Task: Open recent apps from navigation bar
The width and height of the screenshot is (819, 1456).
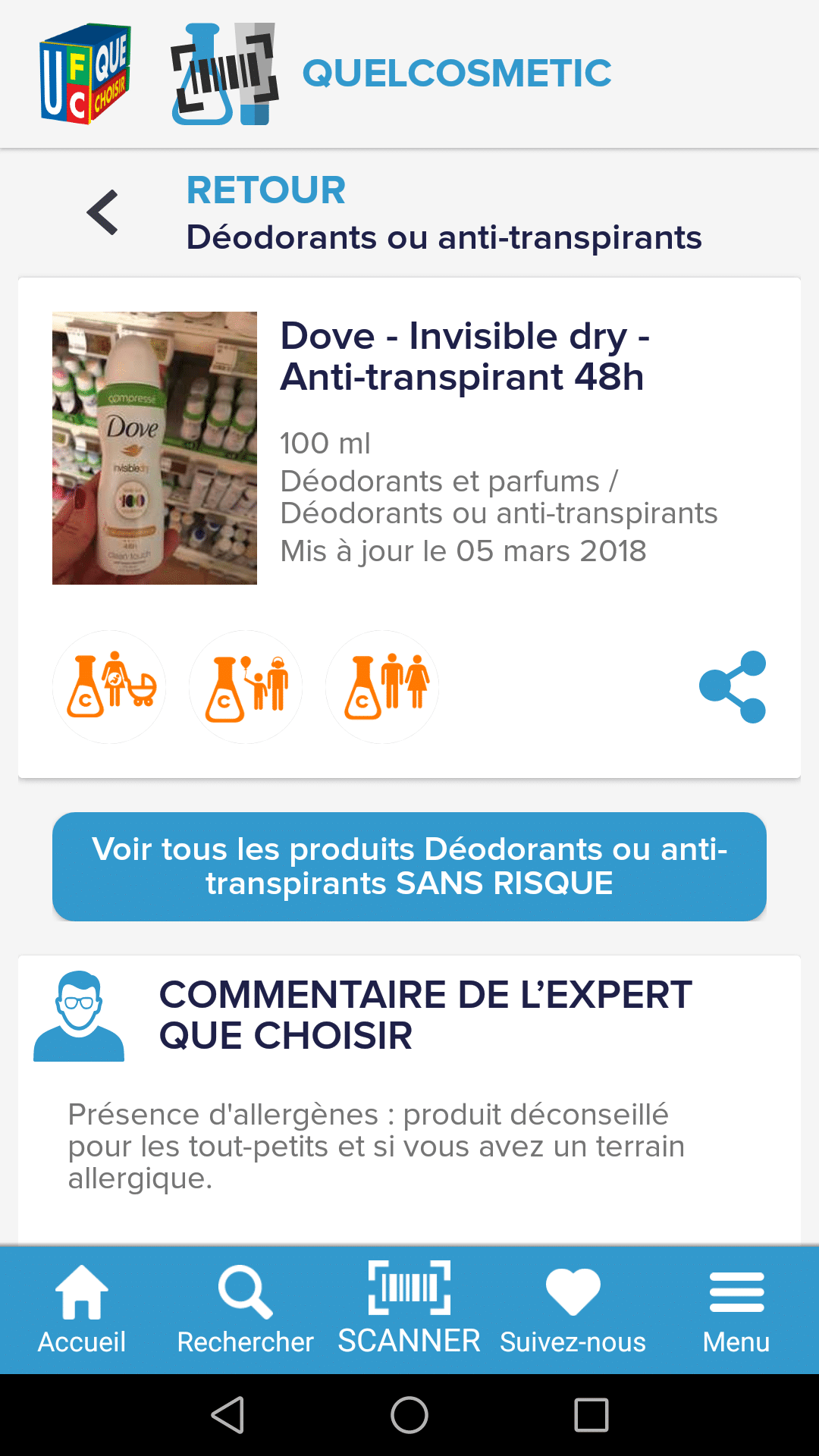Action: (x=591, y=1415)
